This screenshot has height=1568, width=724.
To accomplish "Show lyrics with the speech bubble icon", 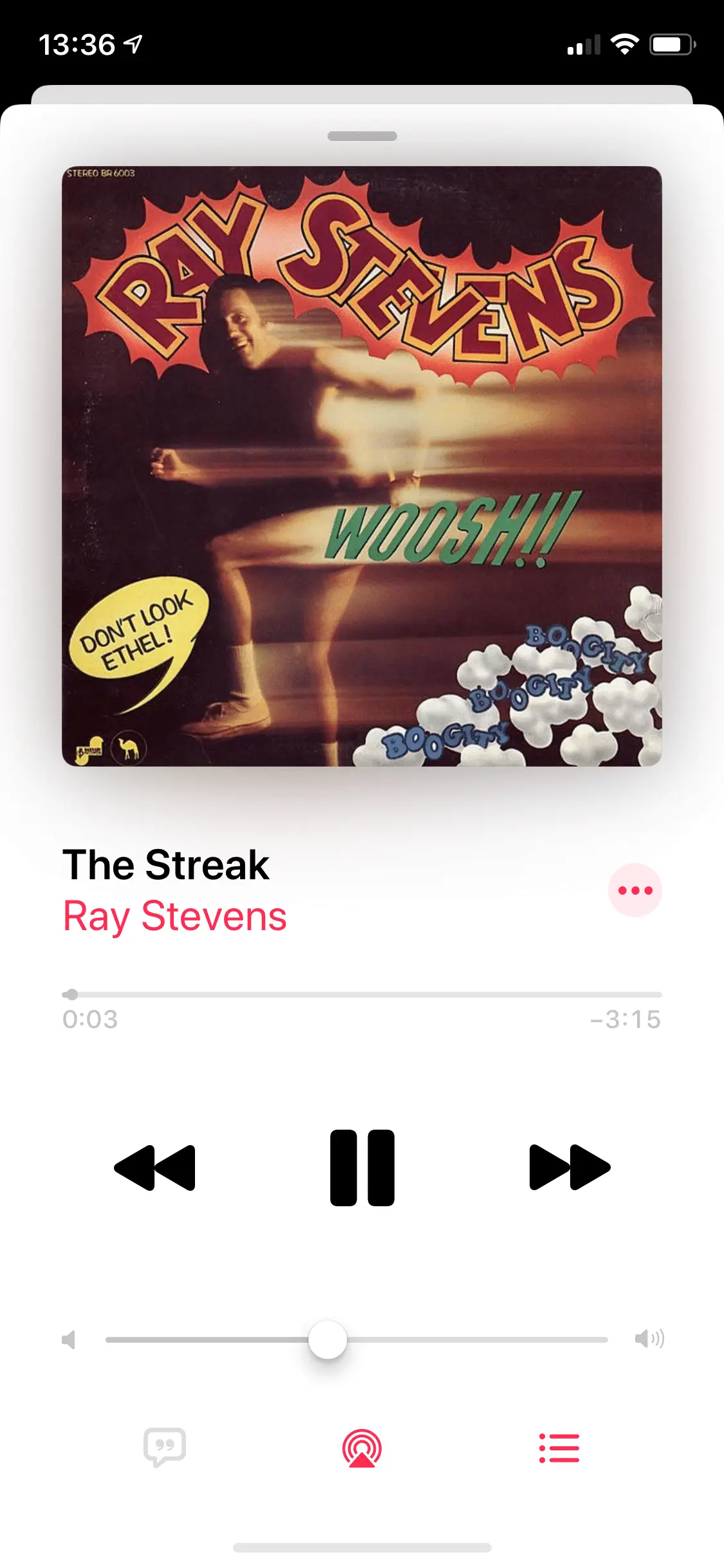I will [165, 1448].
